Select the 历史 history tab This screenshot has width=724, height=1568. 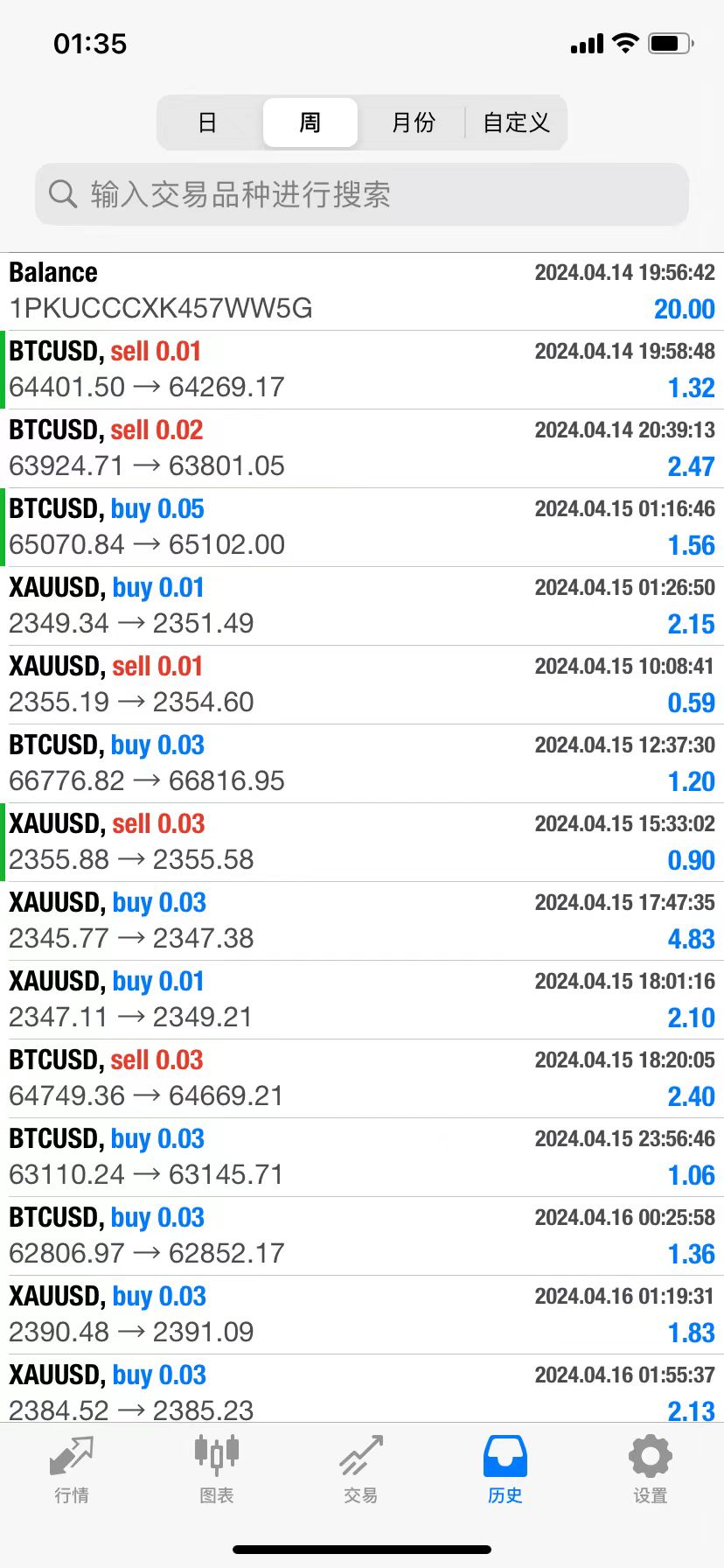505,1469
